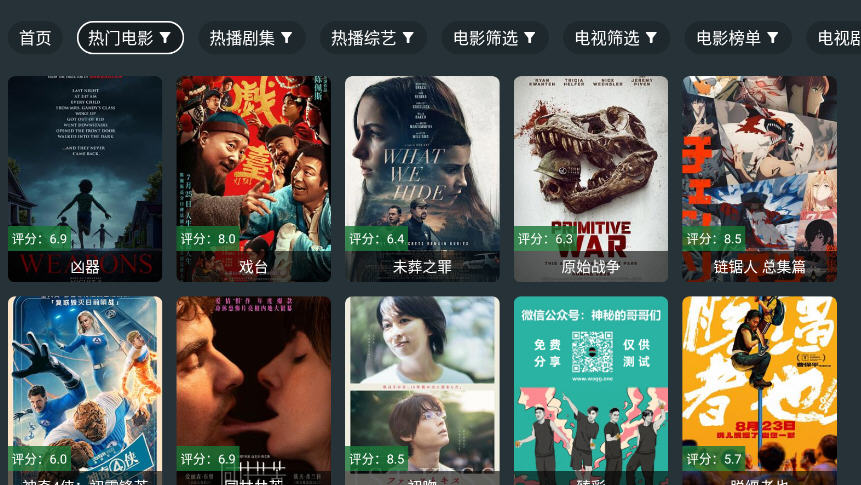
Task: Open the yellow poster movie rated 5.7
Action: (x=760, y=390)
